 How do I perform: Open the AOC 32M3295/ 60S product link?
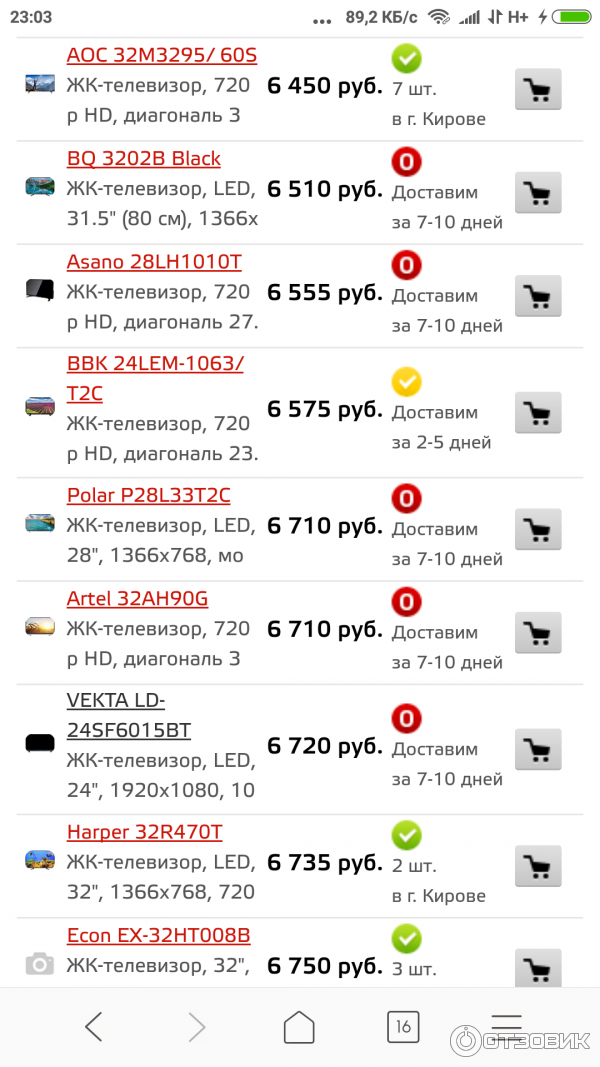pyautogui.click(x=161, y=55)
